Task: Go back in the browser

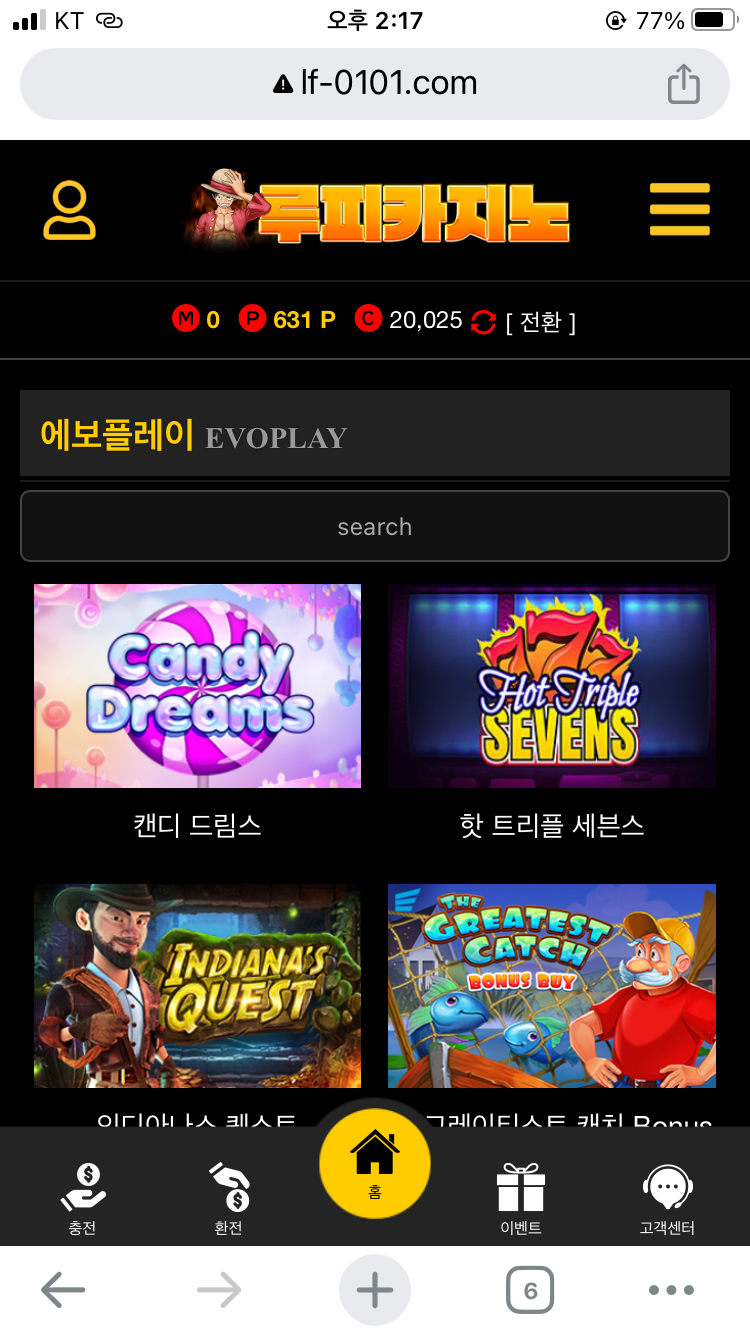Action: (x=62, y=1290)
